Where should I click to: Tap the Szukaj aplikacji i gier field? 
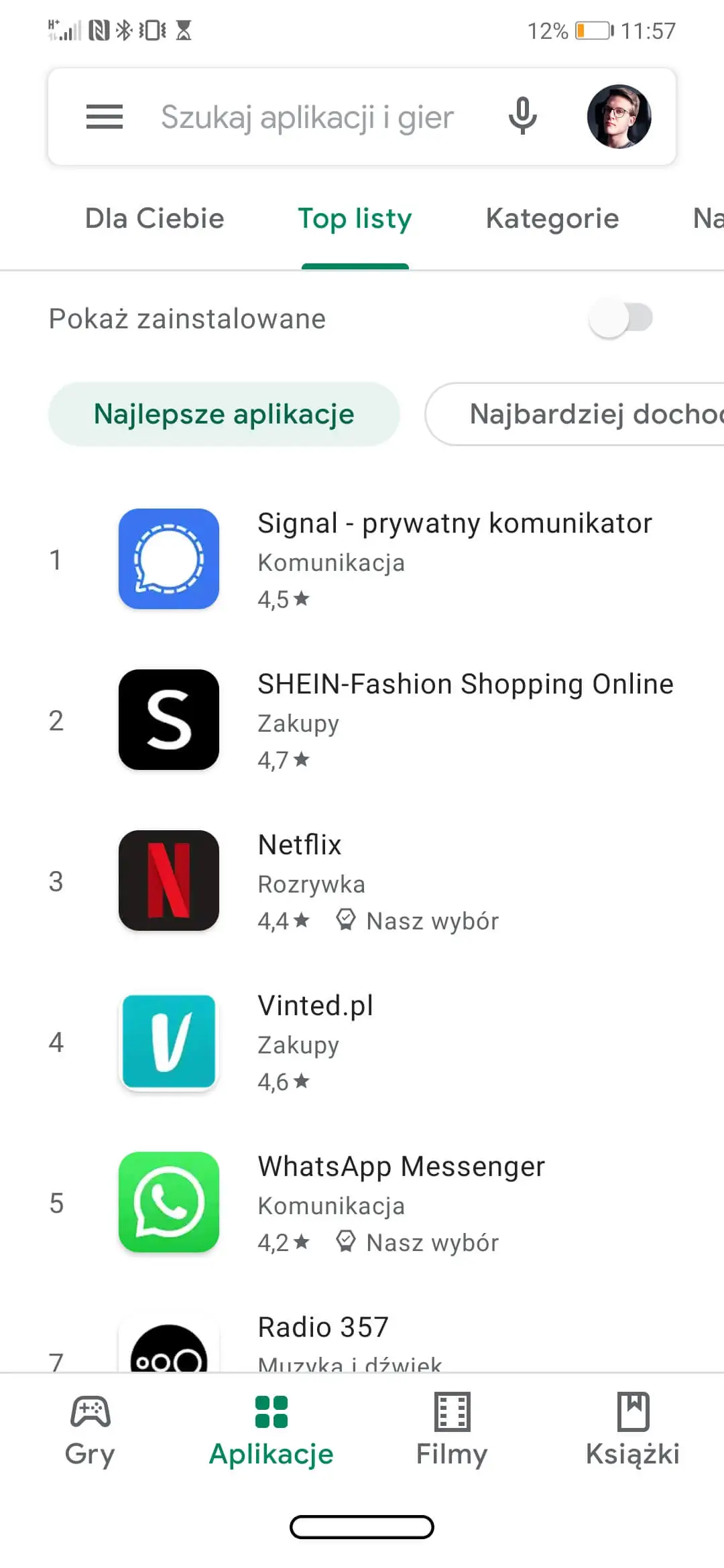307,117
